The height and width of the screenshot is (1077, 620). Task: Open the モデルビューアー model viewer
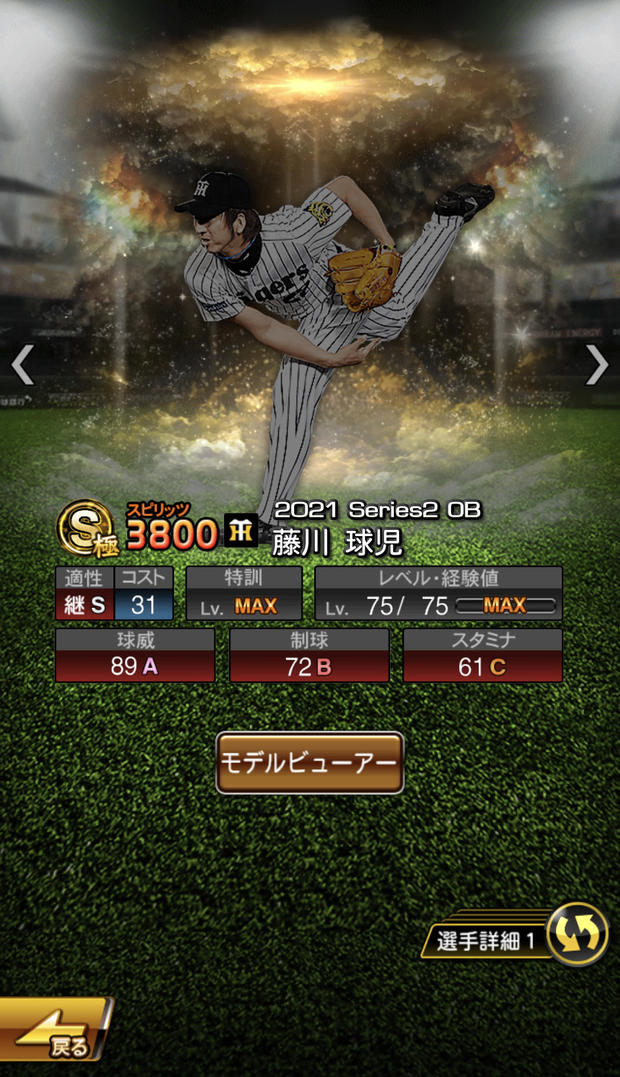click(310, 763)
